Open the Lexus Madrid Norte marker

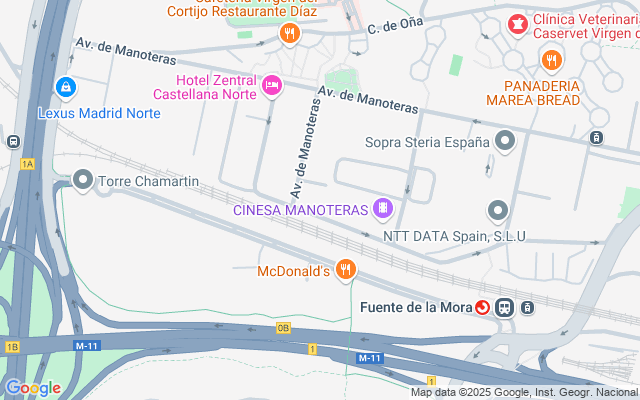tap(66, 88)
